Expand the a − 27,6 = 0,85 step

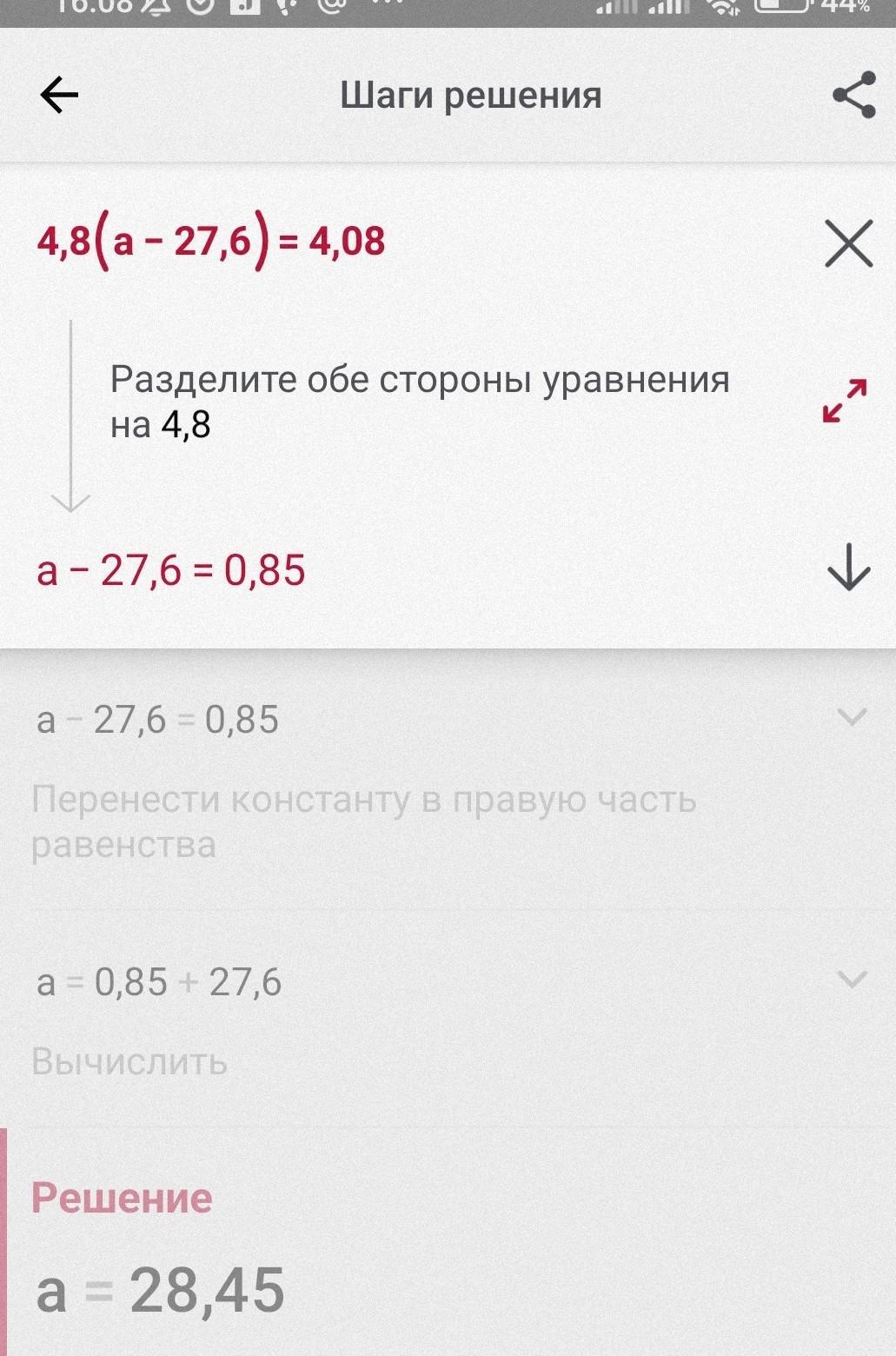[x=851, y=717]
